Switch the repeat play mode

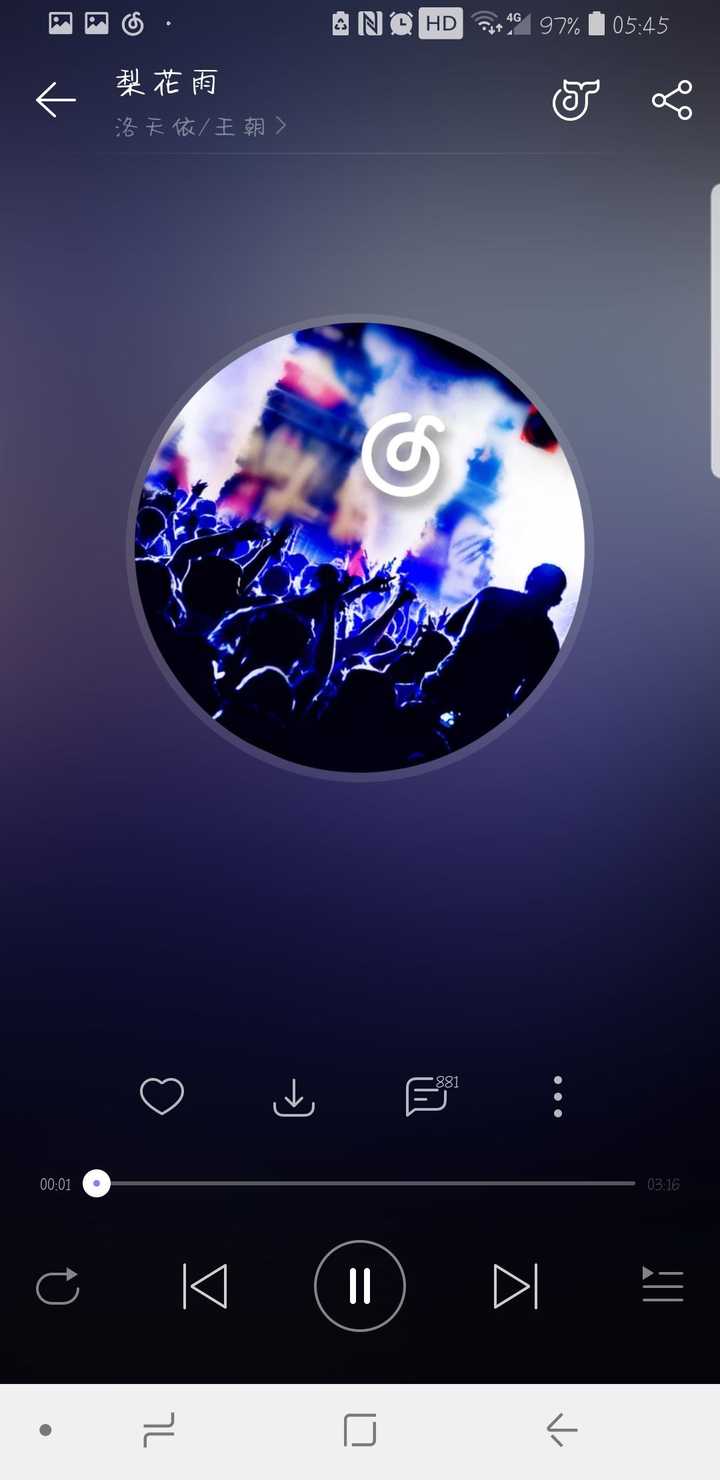pyautogui.click(x=57, y=1287)
